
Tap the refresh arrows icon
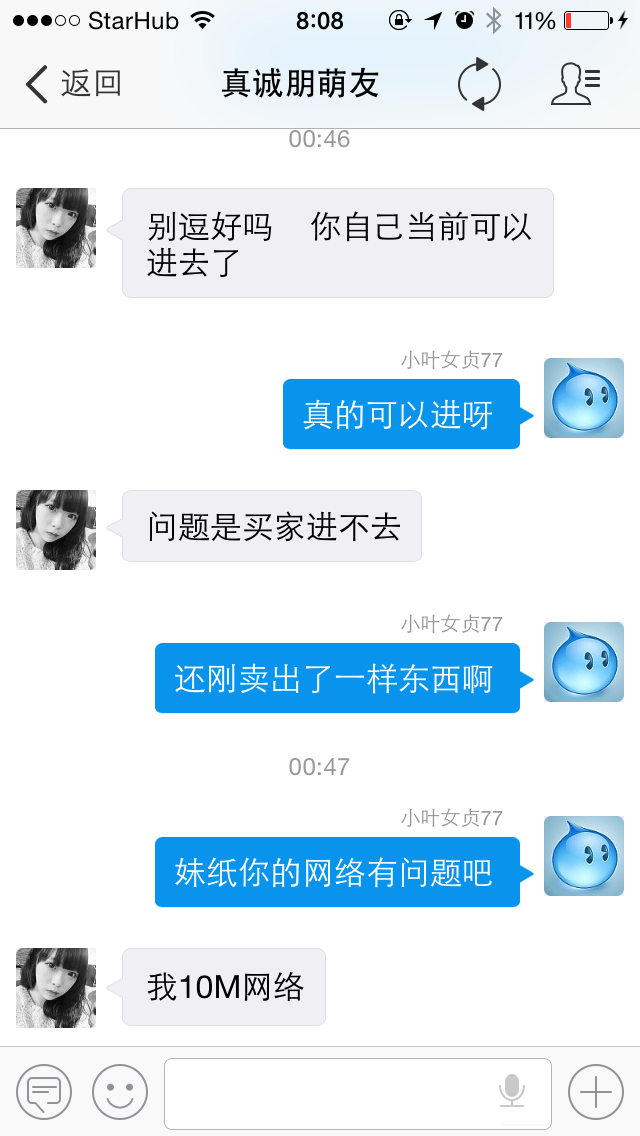click(479, 84)
